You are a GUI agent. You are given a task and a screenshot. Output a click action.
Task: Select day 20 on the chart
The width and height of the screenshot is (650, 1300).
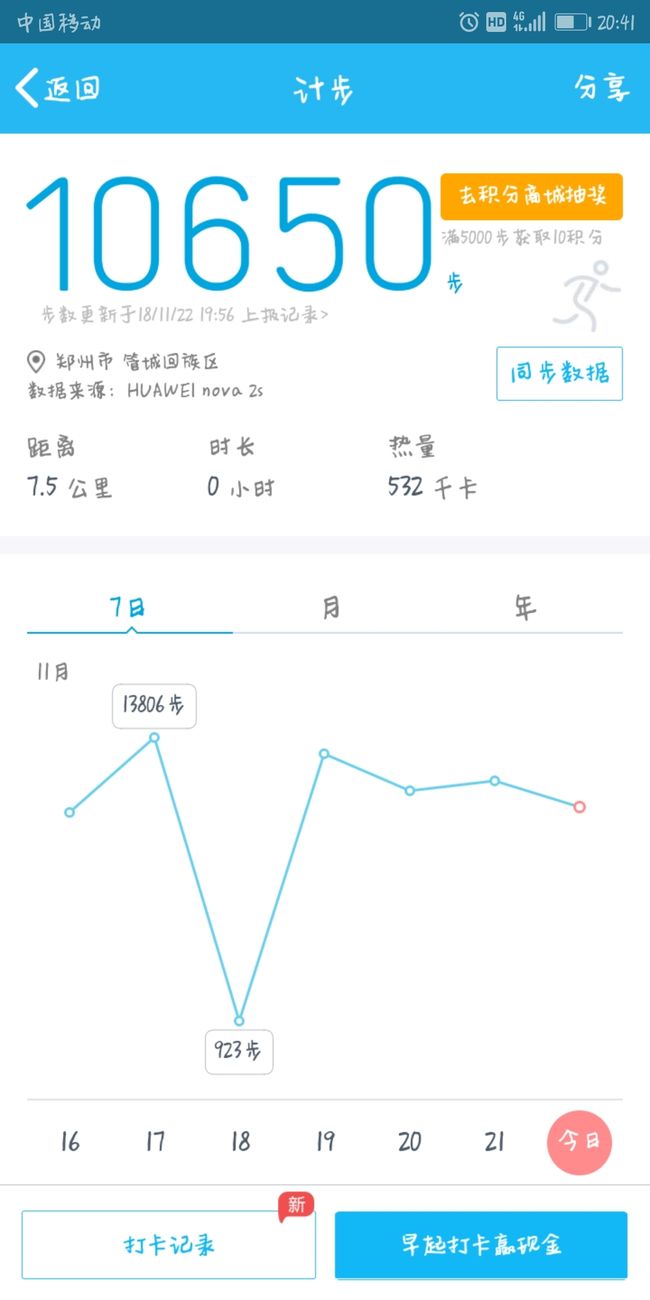(410, 1142)
